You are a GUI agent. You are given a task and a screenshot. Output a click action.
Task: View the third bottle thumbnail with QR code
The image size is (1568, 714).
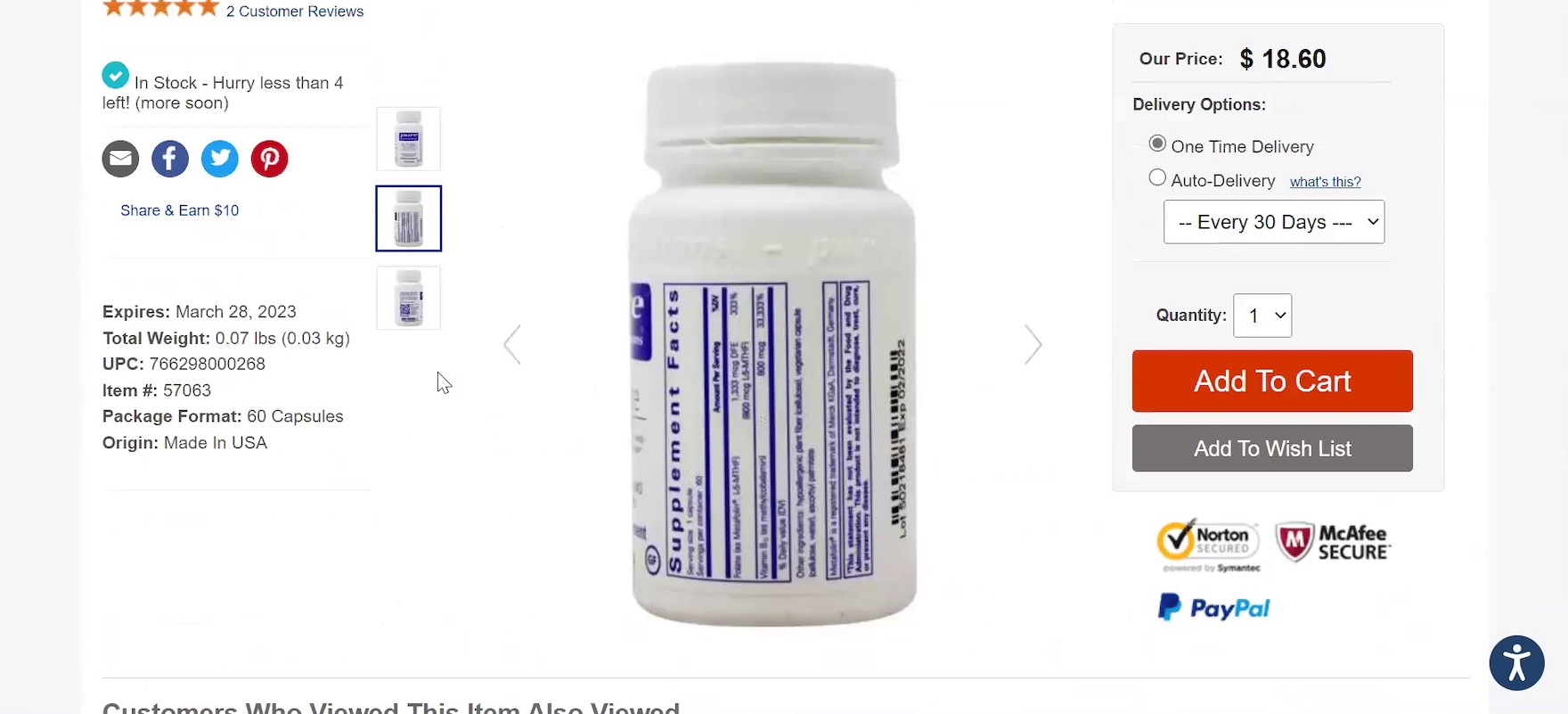[408, 298]
